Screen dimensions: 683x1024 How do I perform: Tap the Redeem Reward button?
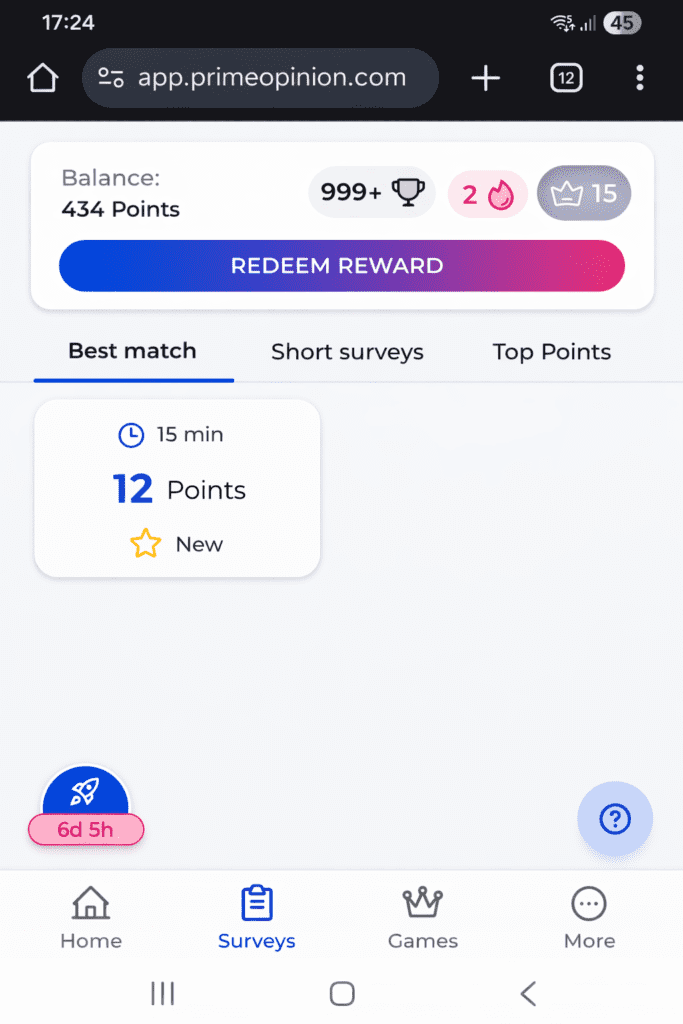click(341, 266)
